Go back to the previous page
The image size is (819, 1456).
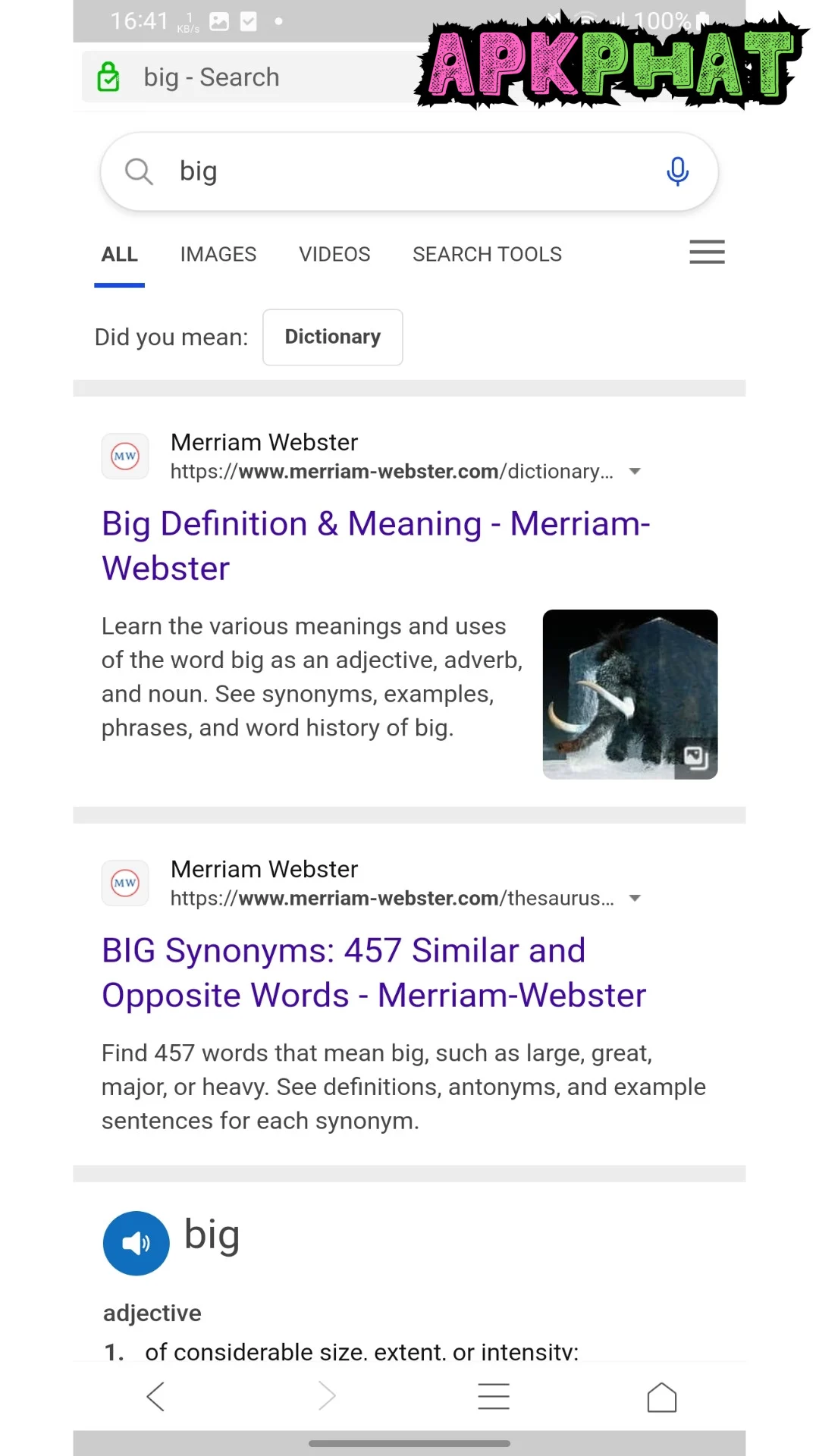click(156, 1396)
